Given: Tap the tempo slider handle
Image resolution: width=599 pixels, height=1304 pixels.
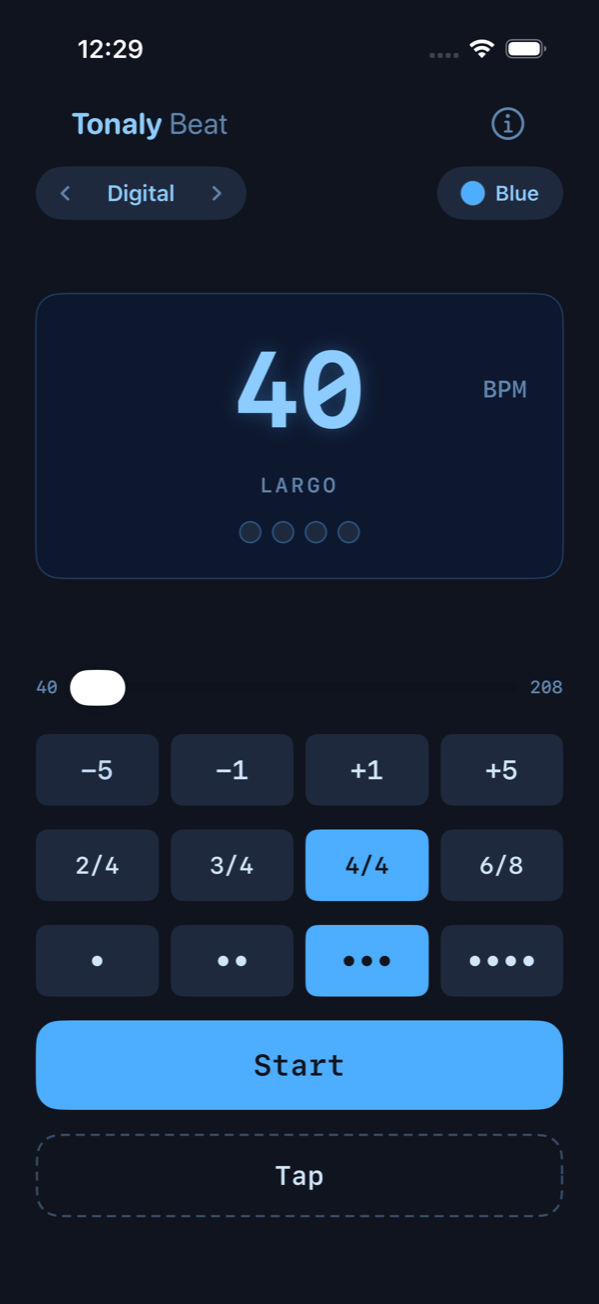Looking at the screenshot, I should pyautogui.click(x=98, y=688).
